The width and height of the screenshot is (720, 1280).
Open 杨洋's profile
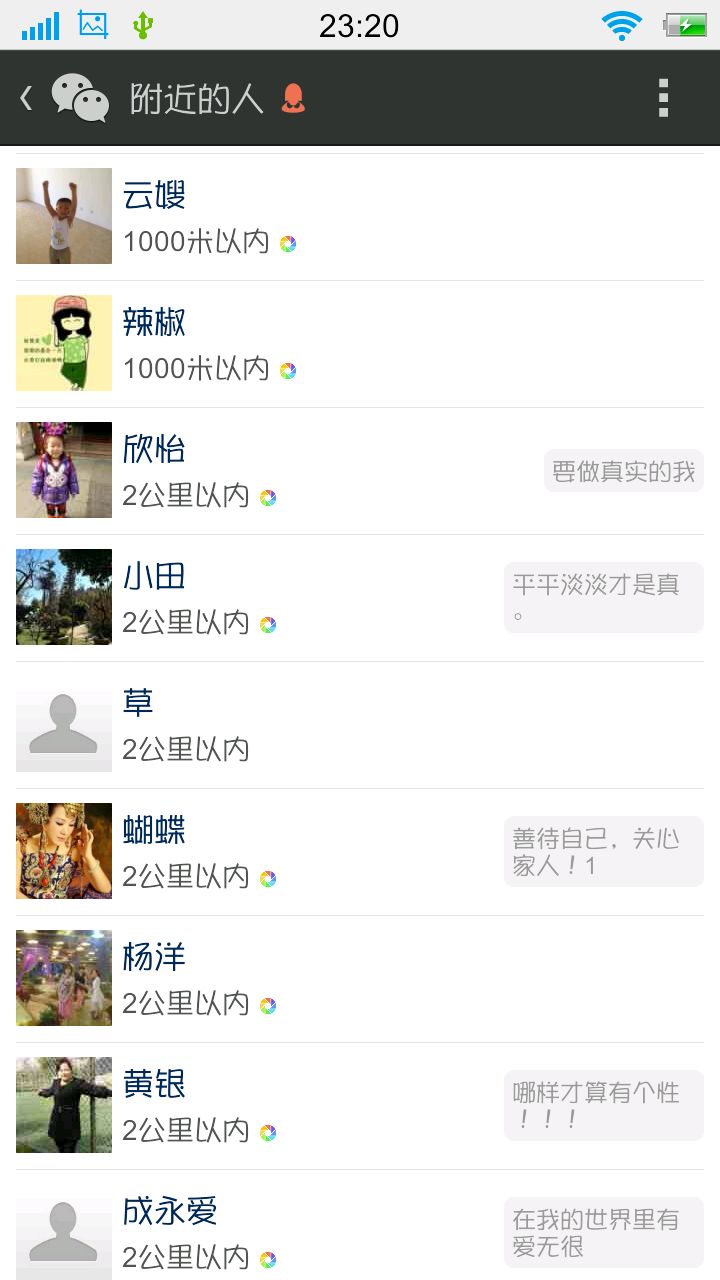point(360,979)
